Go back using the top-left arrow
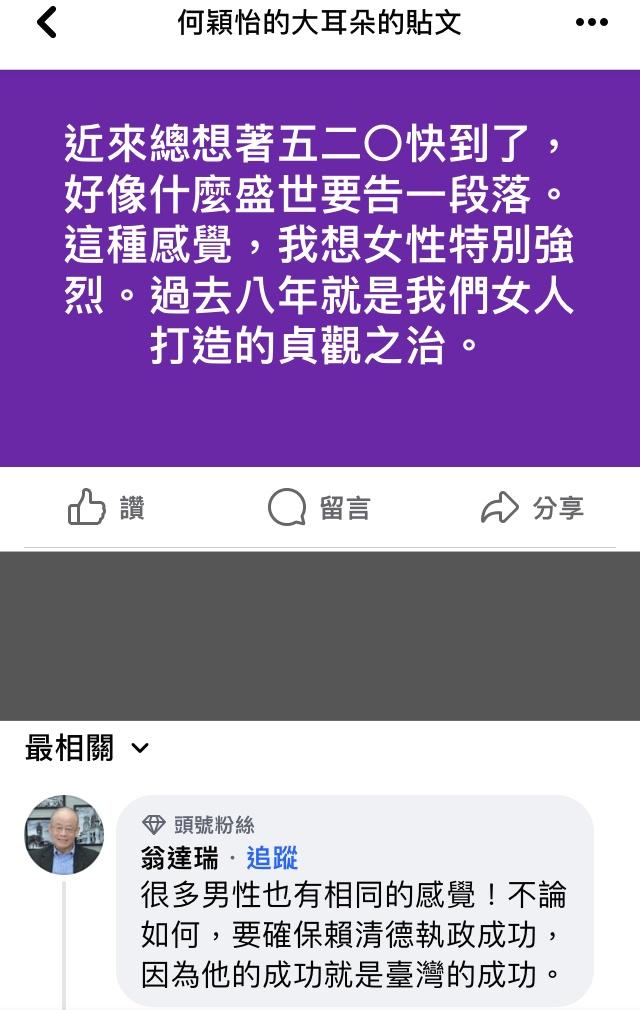This screenshot has height=1010, width=640. point(46,23)
